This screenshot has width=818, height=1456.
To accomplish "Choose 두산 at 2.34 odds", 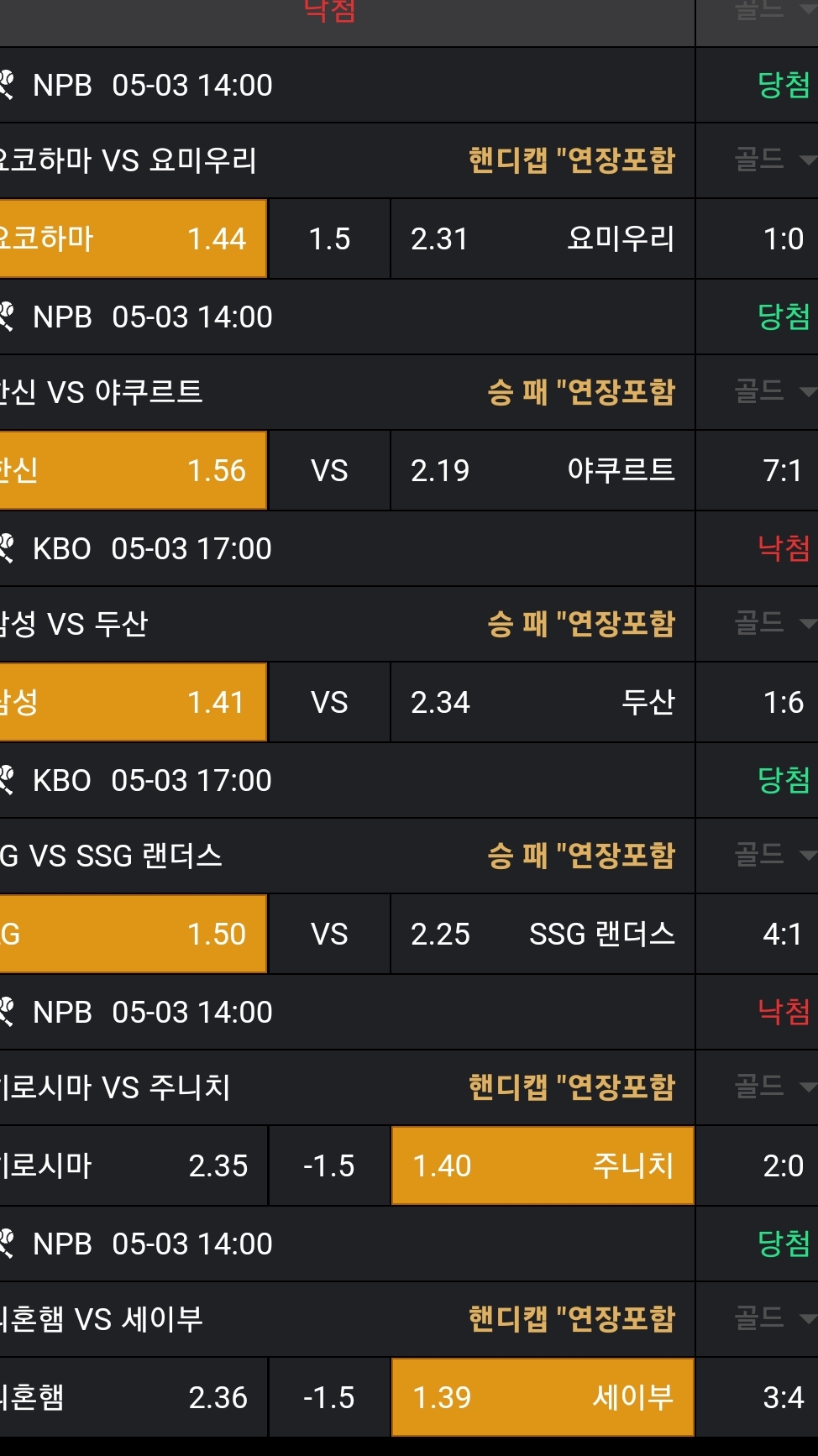I will 543,702.
